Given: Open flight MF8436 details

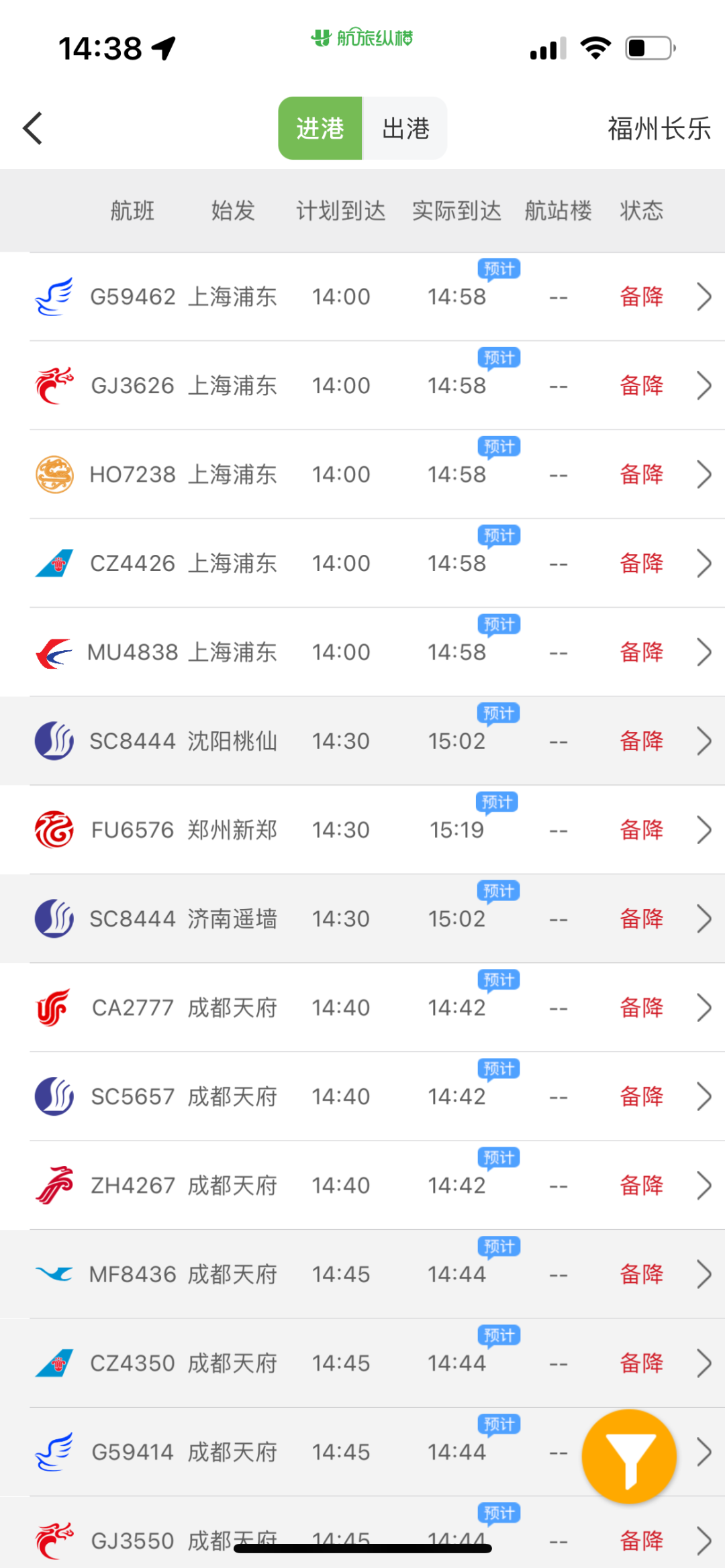Looking at the screenshot, I should point(362,1274).
